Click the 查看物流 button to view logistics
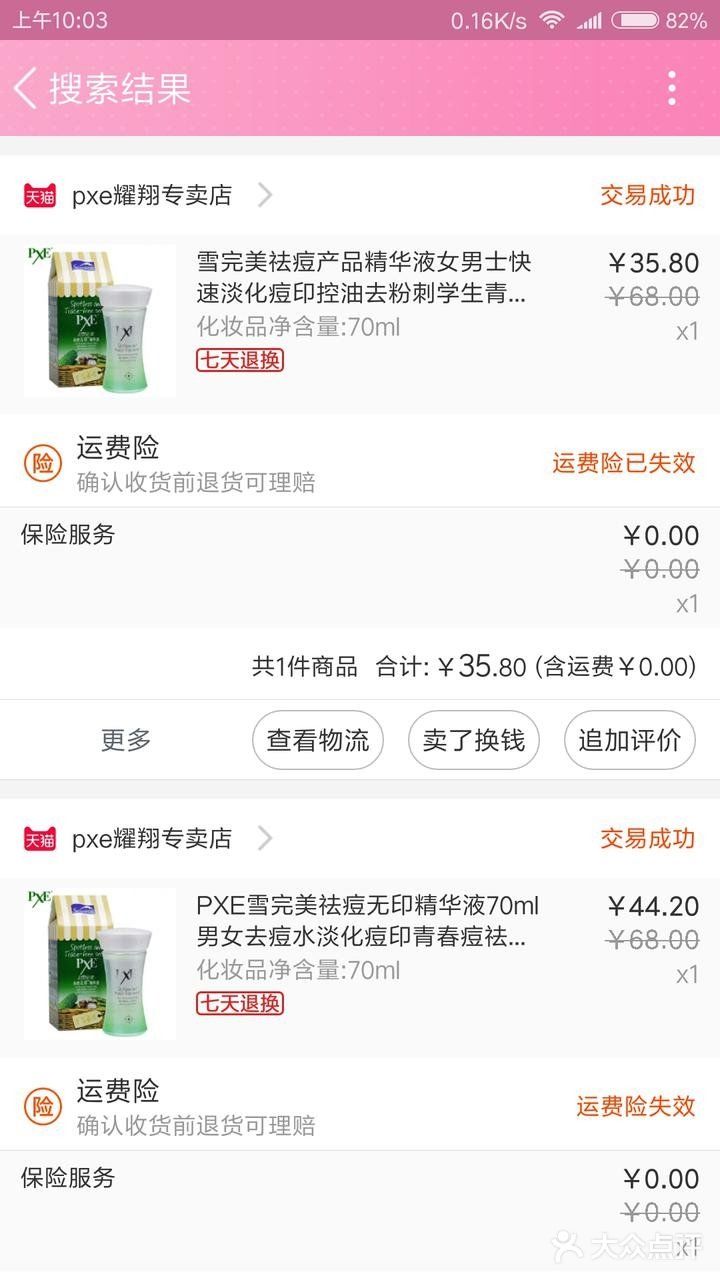 pos(318,740)
